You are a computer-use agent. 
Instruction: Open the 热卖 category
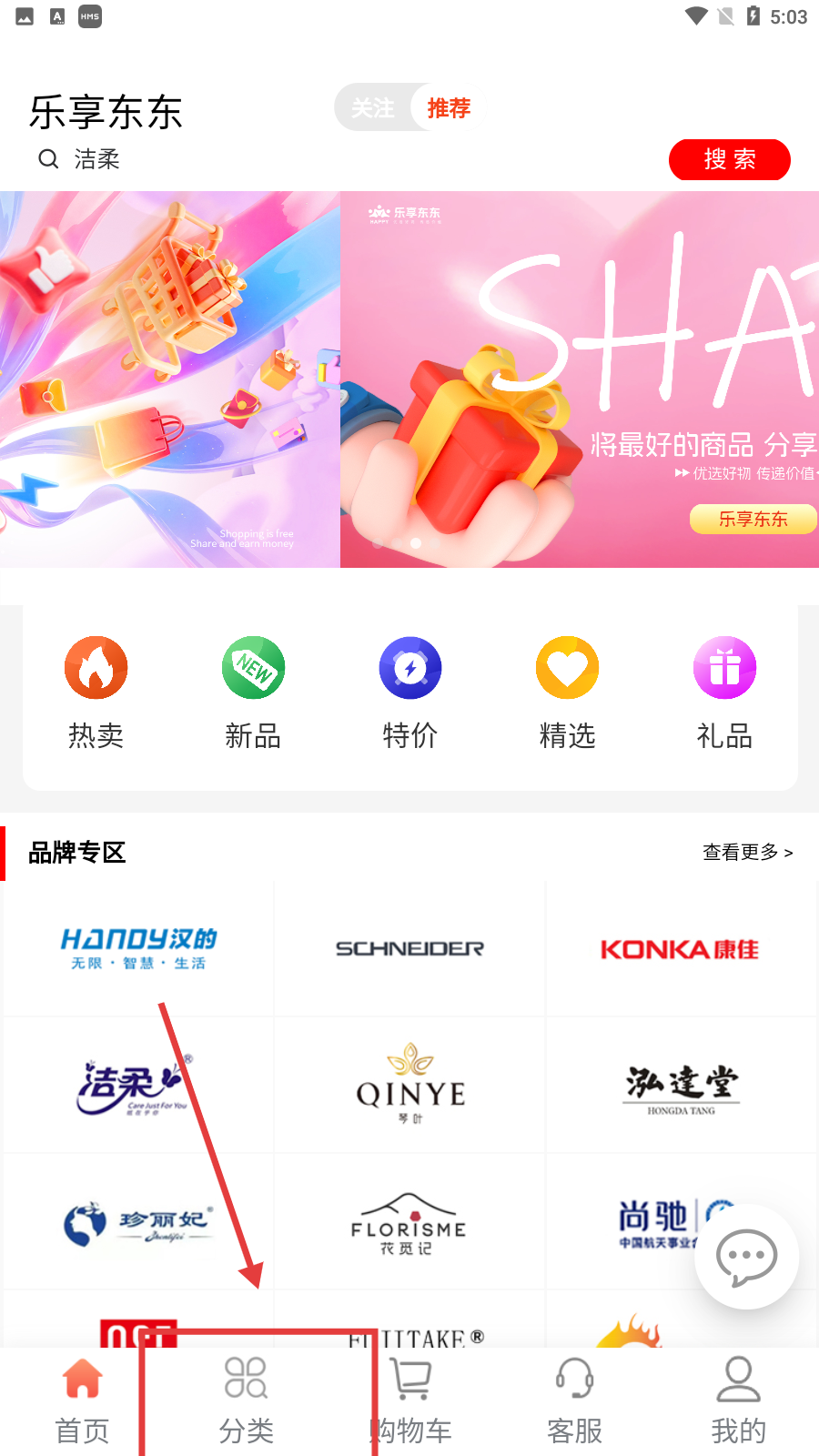(x=96, y=693)
